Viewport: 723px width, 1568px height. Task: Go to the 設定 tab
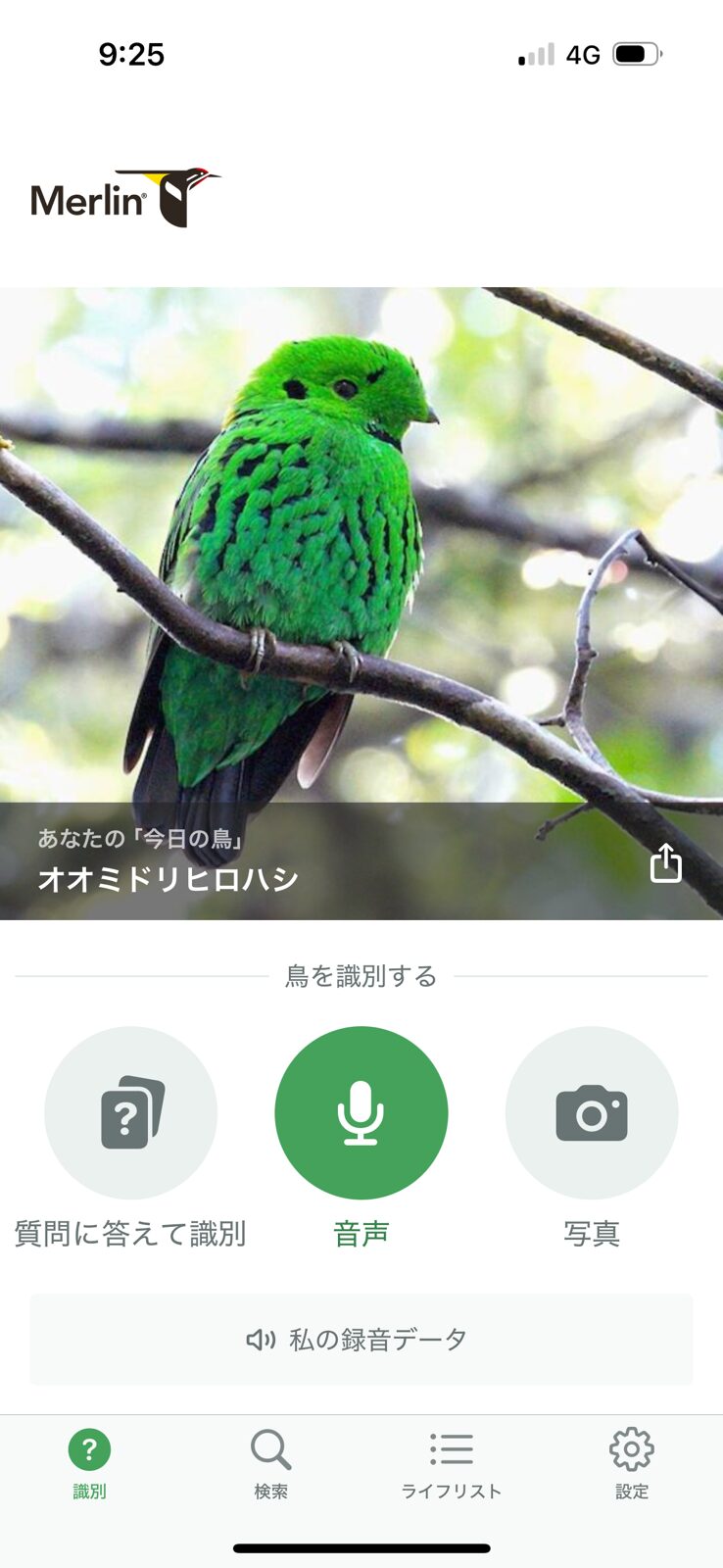632,1462
